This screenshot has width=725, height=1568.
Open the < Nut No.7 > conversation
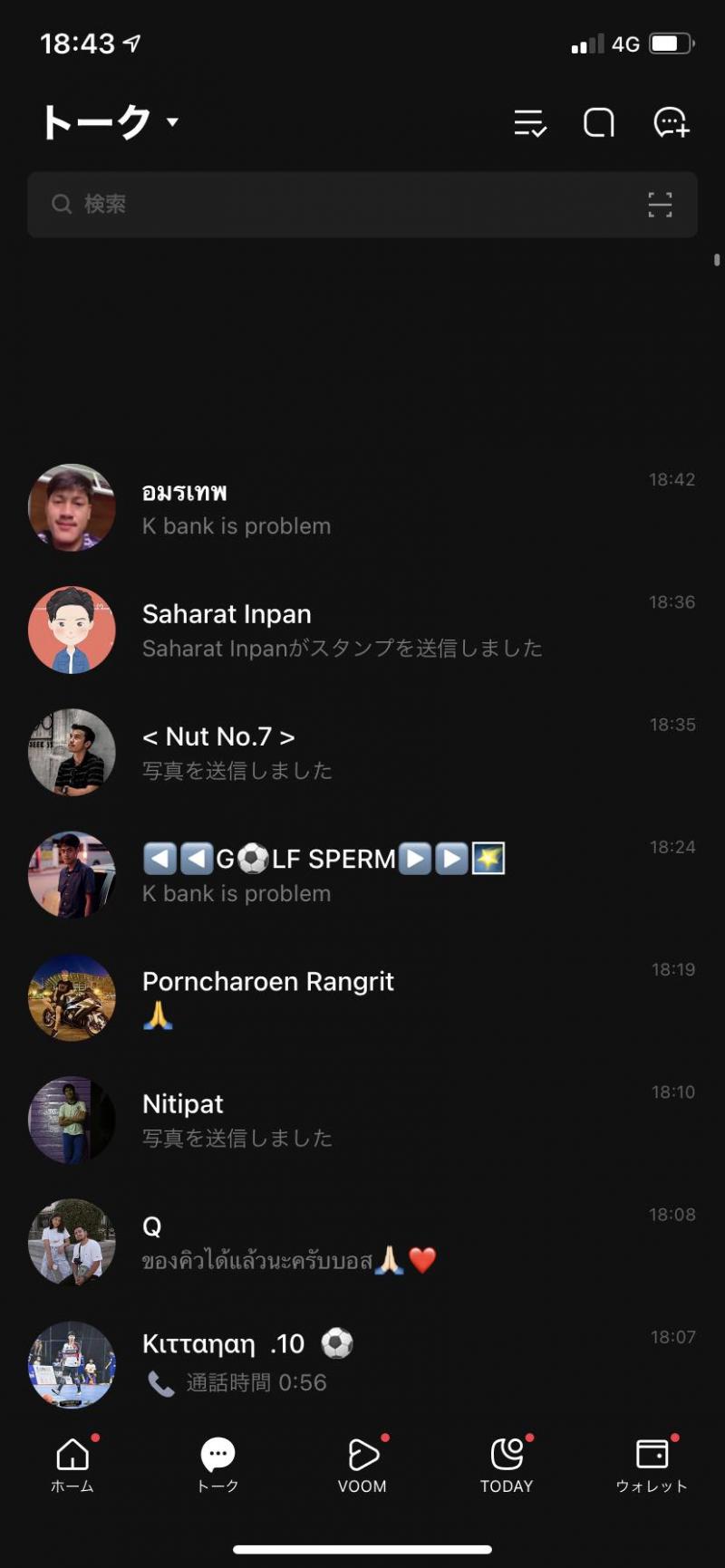coord(362,753)
